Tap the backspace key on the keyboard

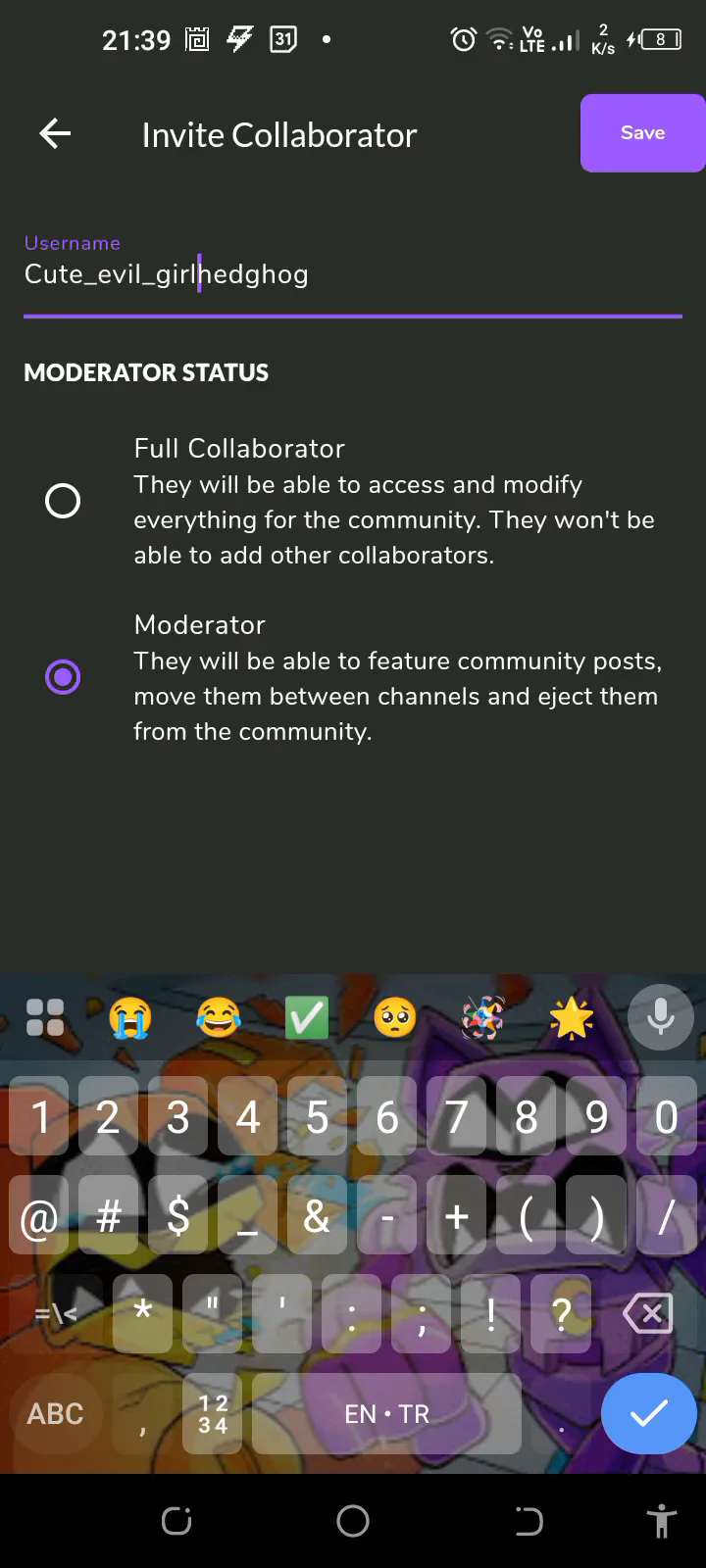pyautogui.click(x=648, y=1313)
